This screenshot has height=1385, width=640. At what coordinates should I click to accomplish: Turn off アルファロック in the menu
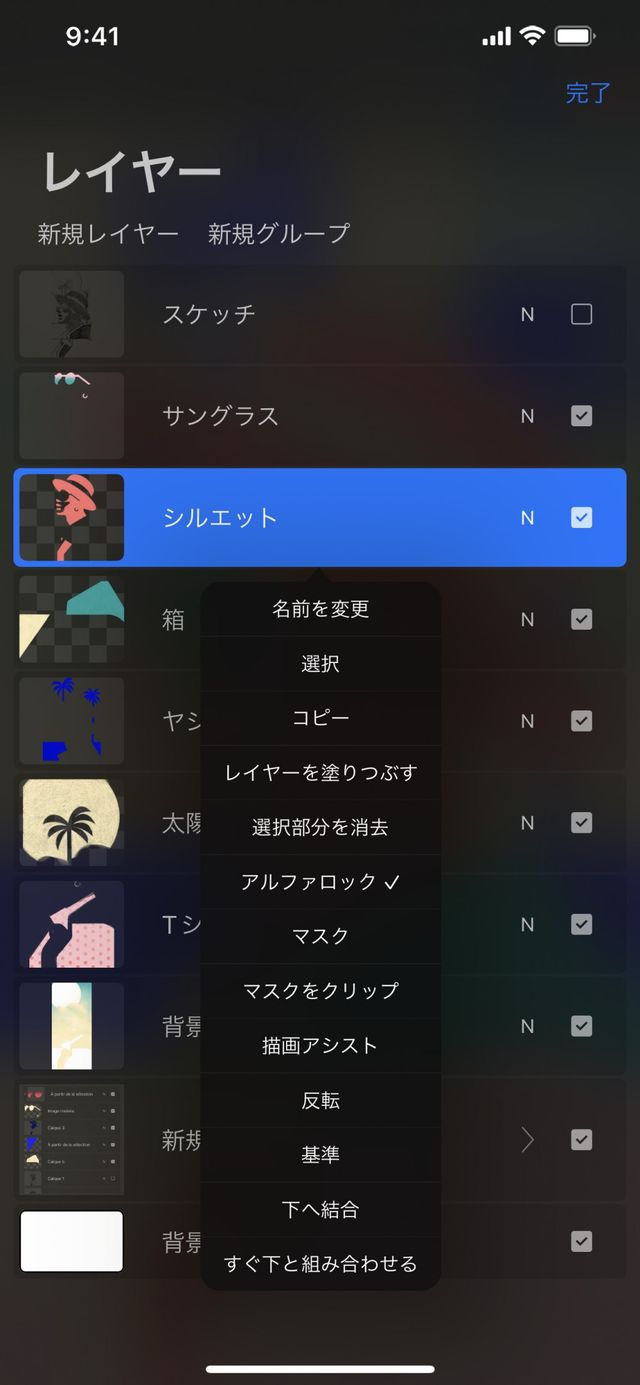tap(320, 882)
